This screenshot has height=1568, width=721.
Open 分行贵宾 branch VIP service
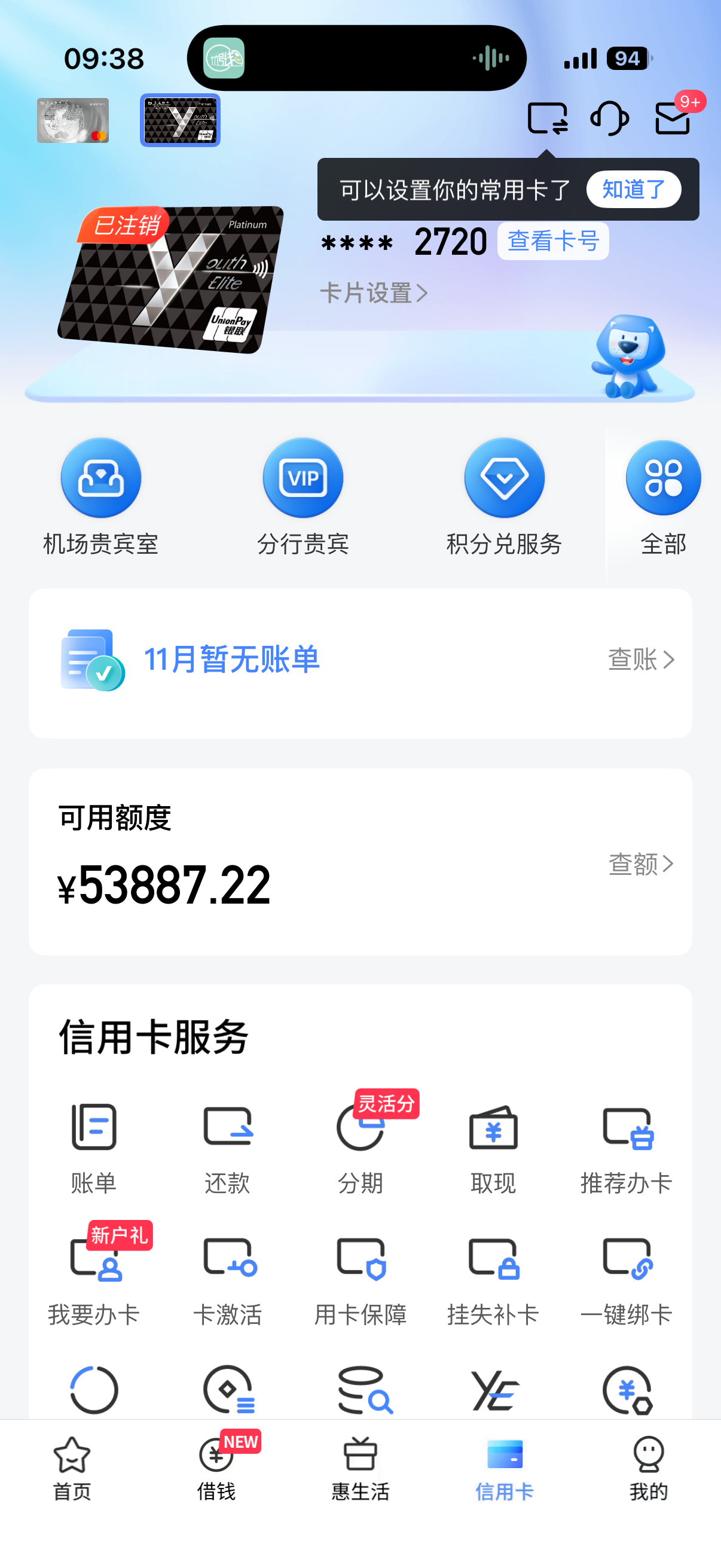[x=303, y=497]
